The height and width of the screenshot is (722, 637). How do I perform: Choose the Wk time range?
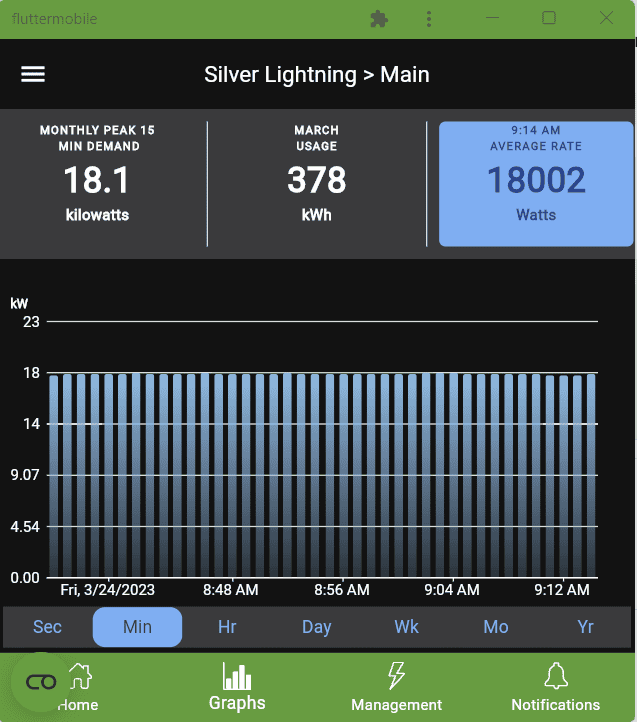point(406,627)
